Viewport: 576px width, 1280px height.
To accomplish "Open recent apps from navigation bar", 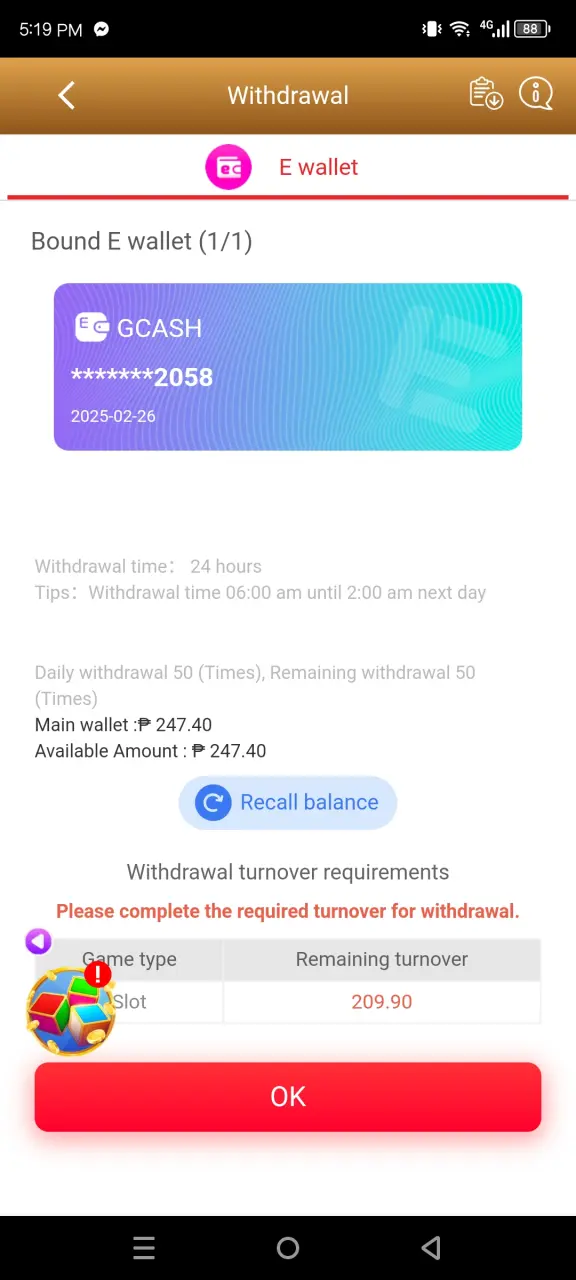I will (x=144, y=1247).
